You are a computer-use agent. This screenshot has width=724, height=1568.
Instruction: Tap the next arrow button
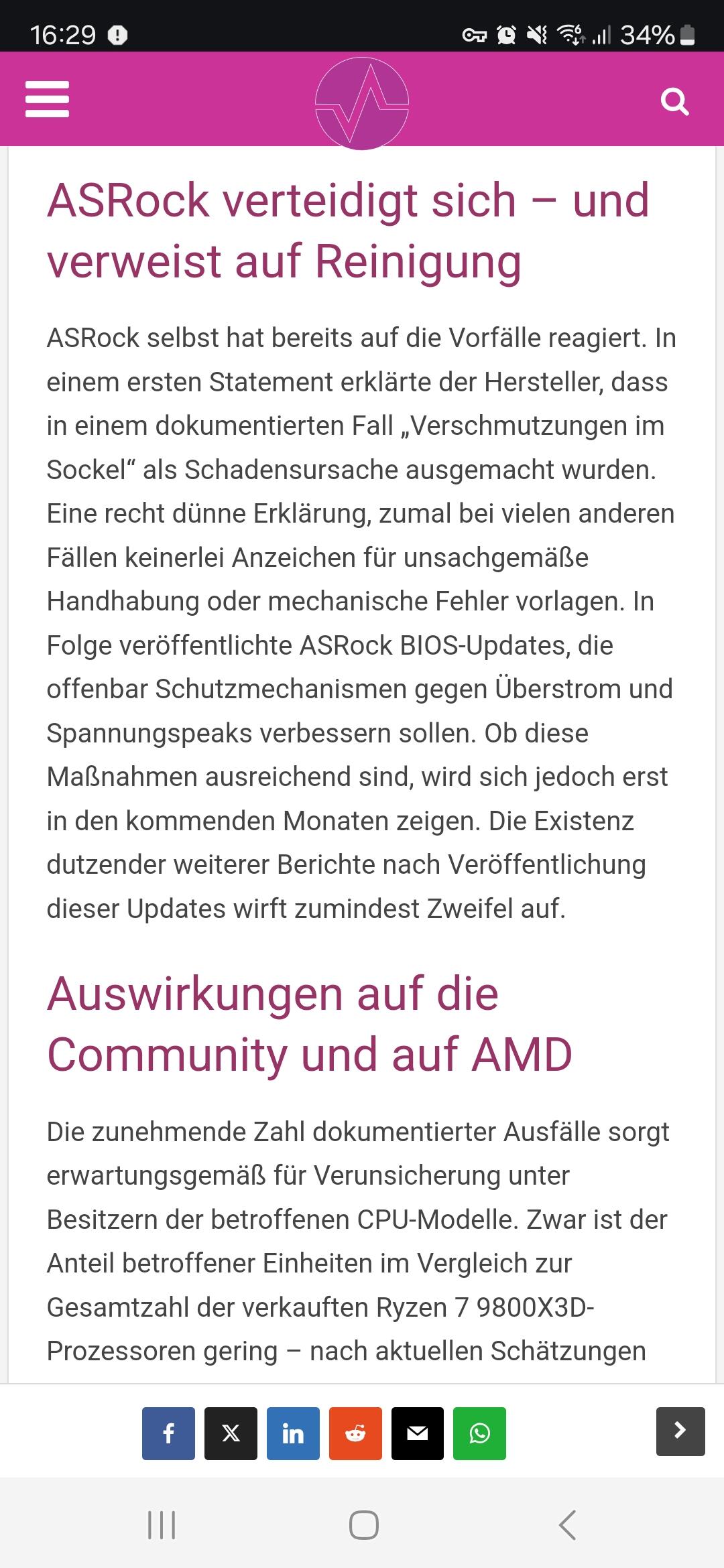pos(680,1431)
